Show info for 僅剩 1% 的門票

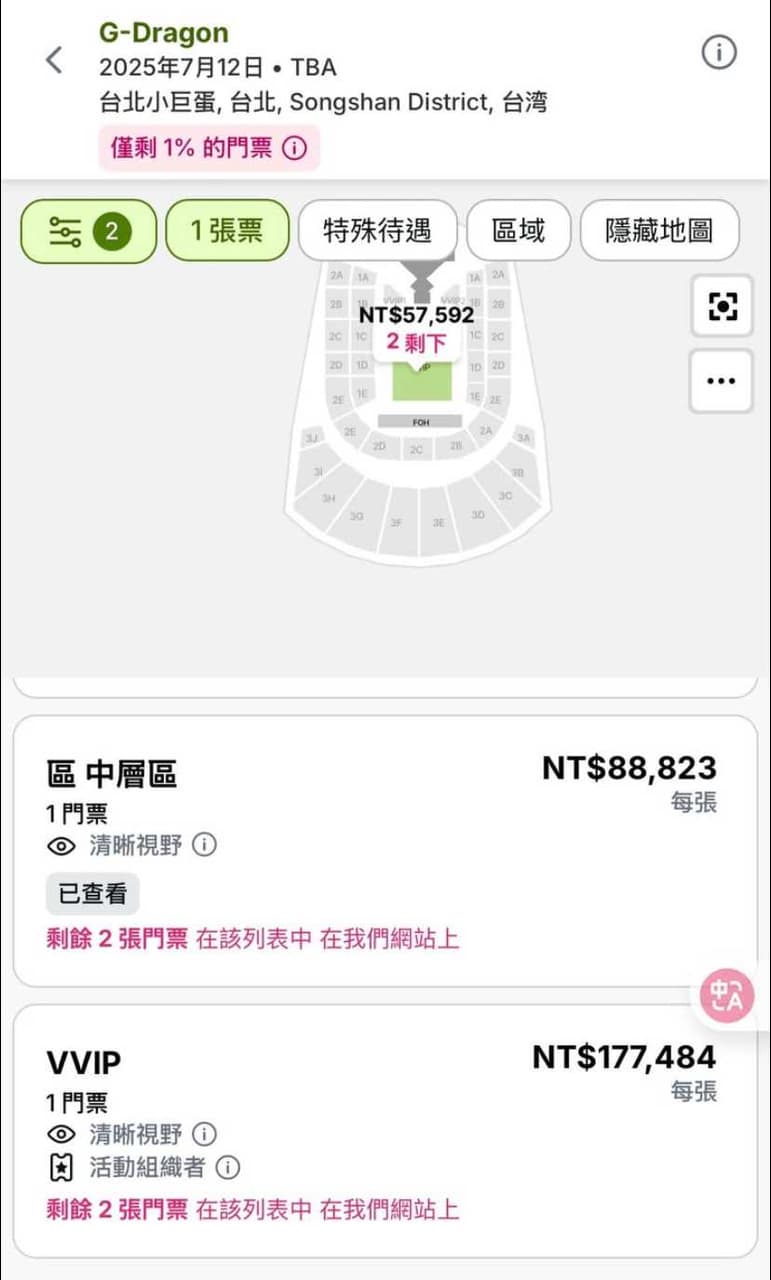pos(294,148)
